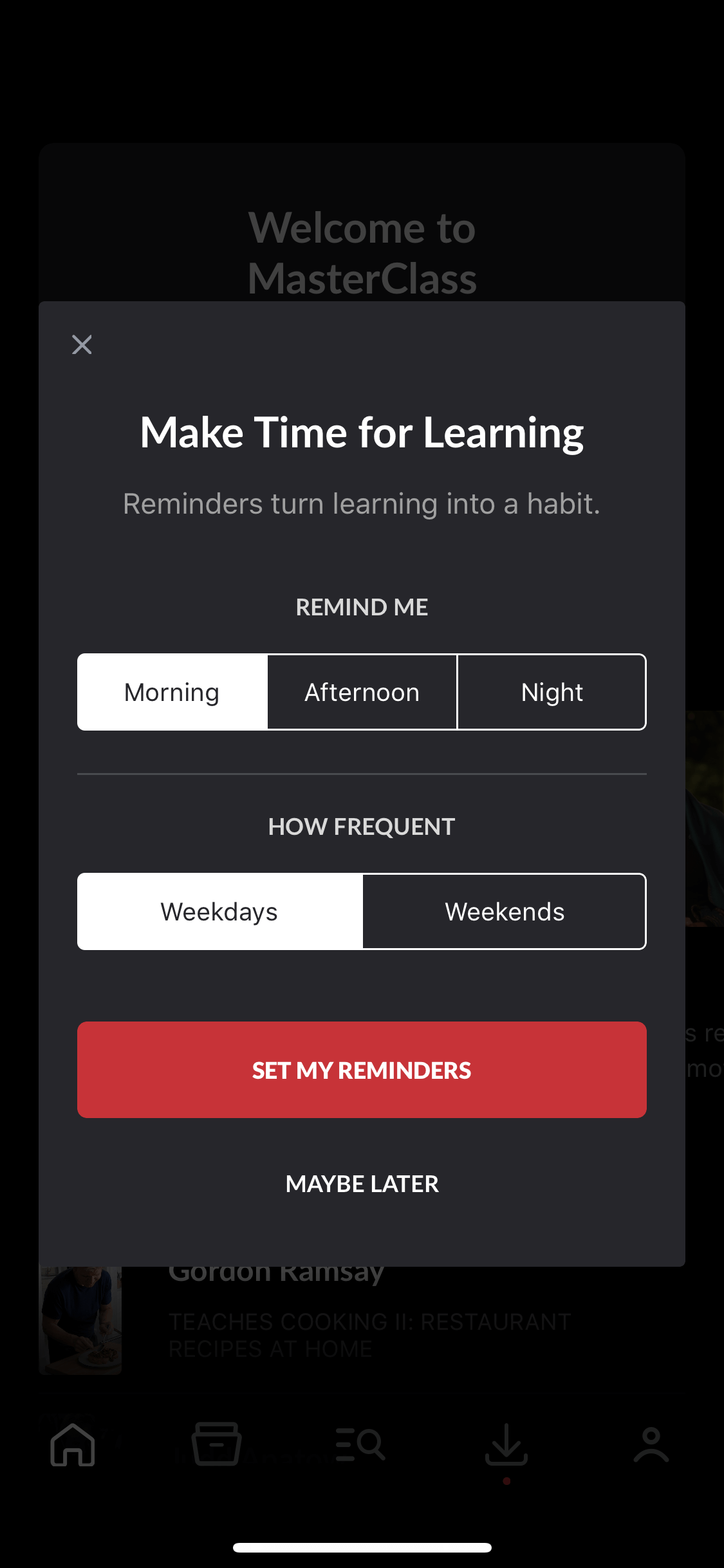Tap Set My Reminders button
This screenshot has height=1568, width=724.
click(x=362, y=1070)
